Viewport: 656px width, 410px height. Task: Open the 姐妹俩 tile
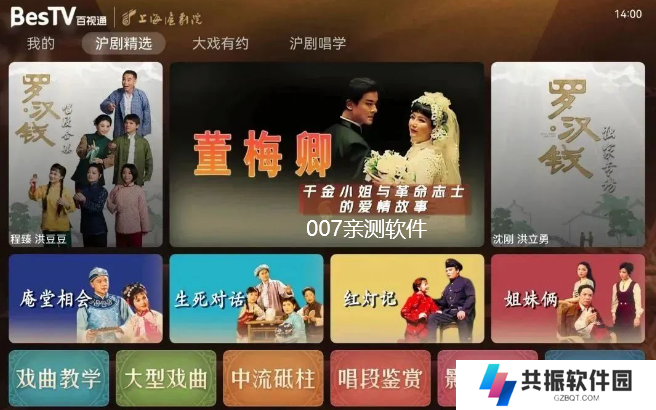(567, 298)
